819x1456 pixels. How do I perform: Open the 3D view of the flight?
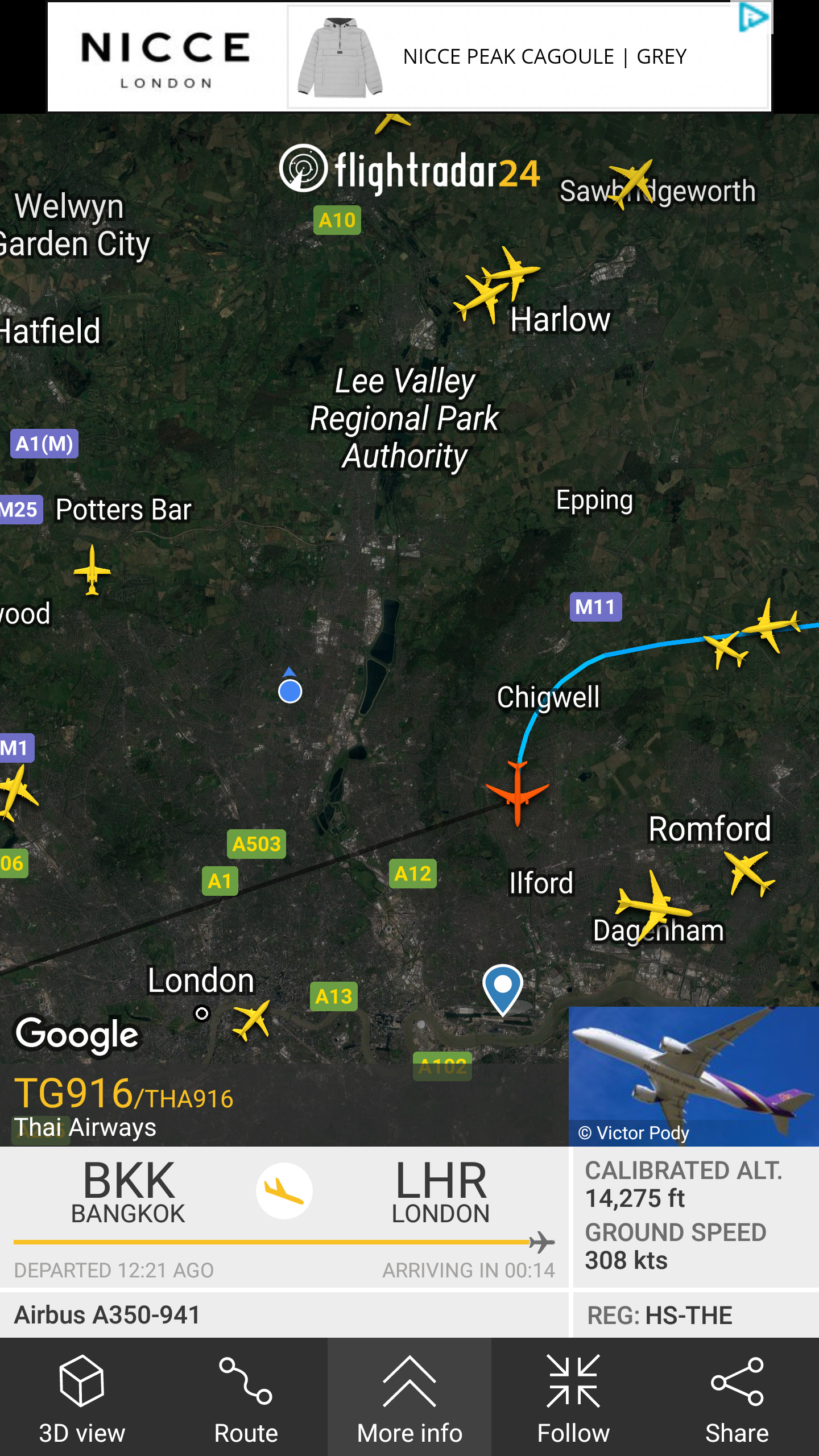pyautogui.click(x=82, y=1397)
